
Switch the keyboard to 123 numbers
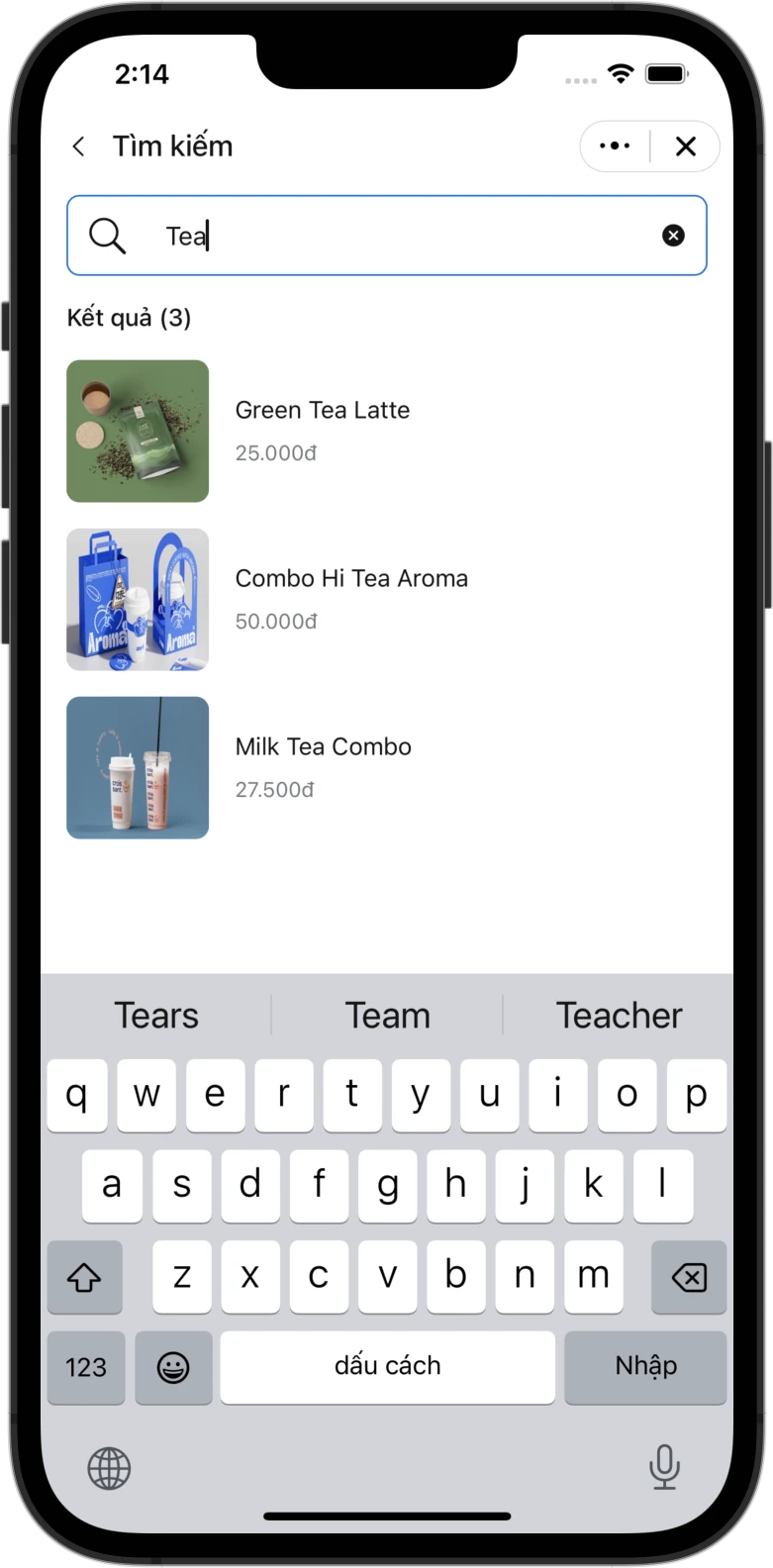[x=86, y=1367]
